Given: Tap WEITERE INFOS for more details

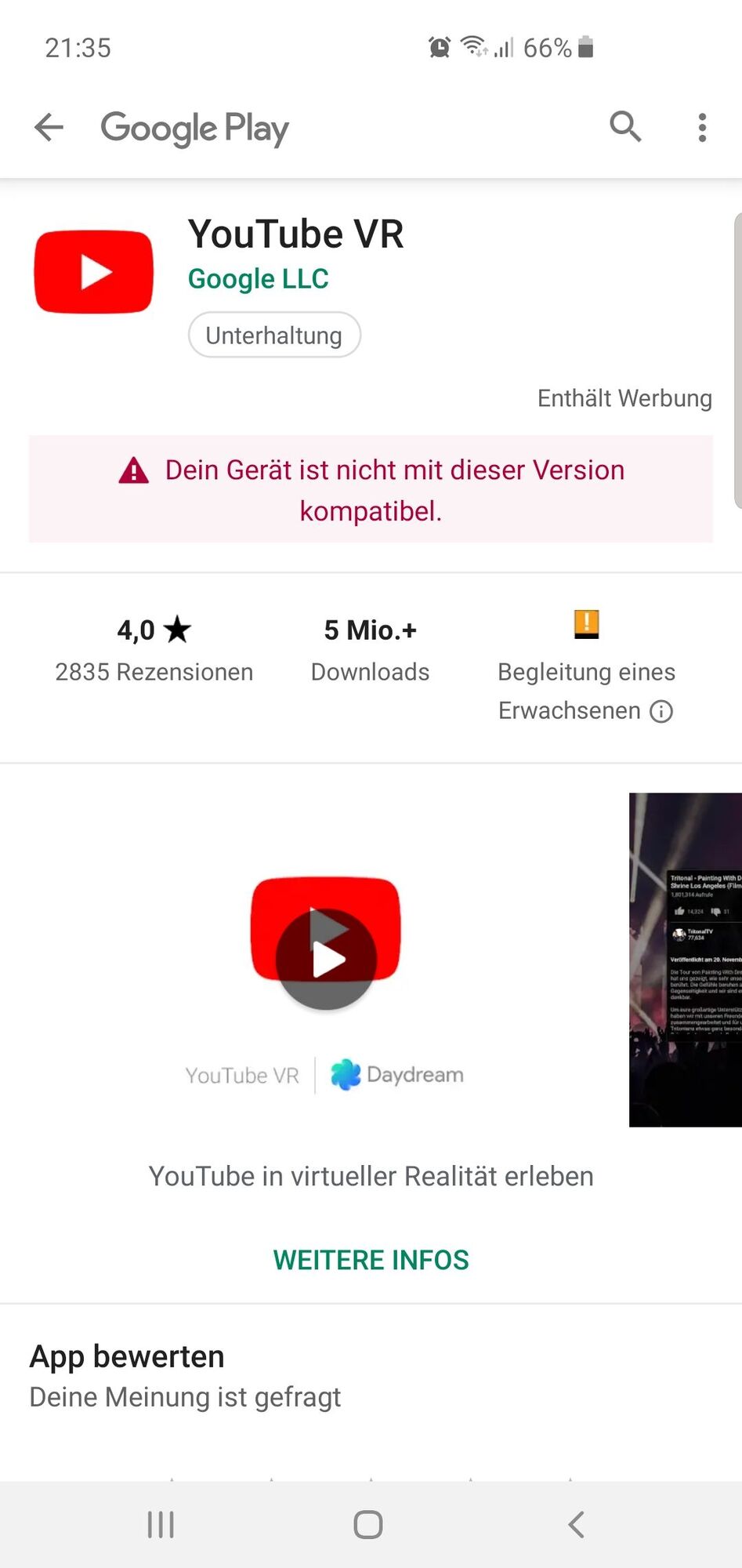Looking at the screenshot, I should click(371, 1260).
